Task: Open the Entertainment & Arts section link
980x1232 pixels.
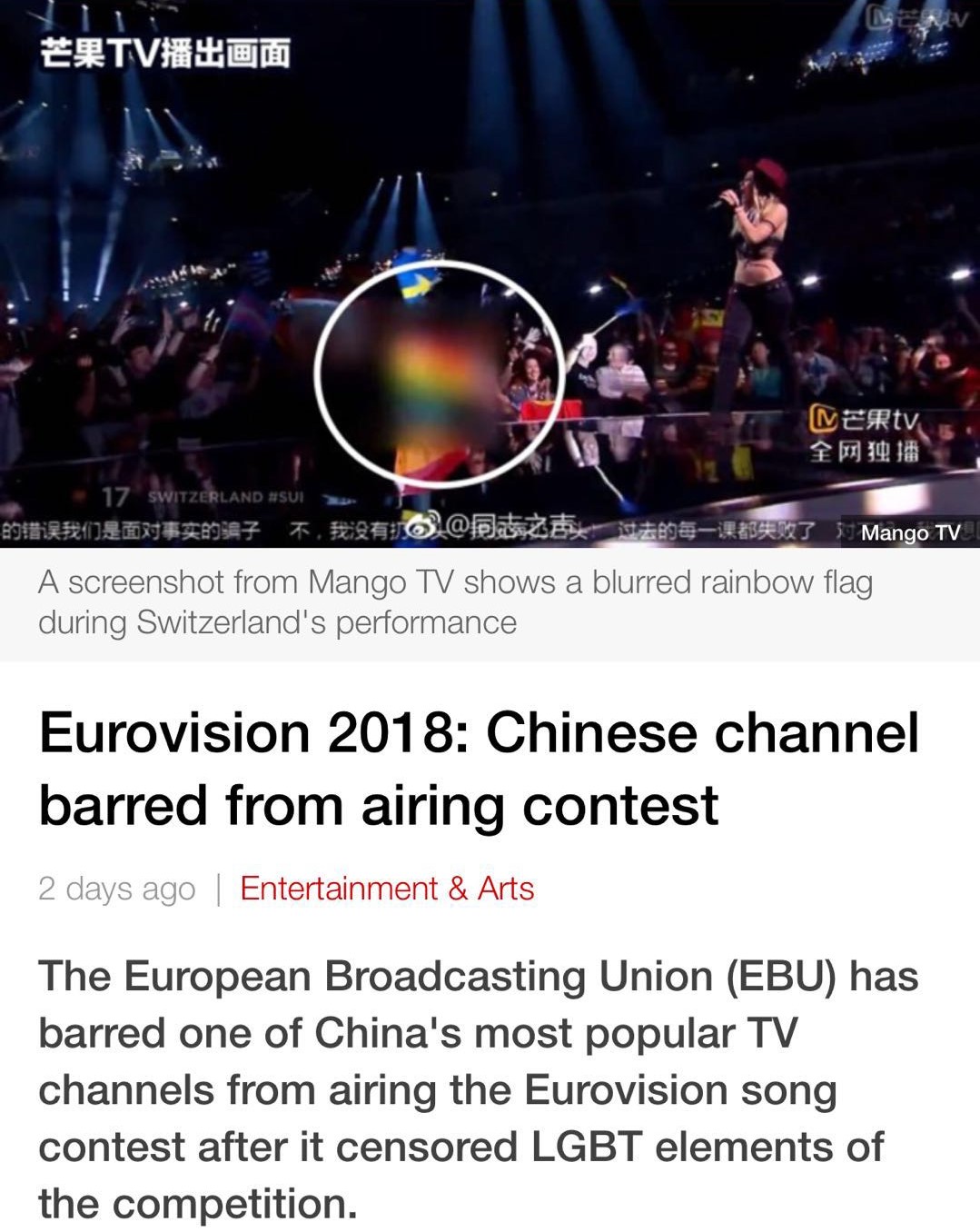Action: click(387, 888)
